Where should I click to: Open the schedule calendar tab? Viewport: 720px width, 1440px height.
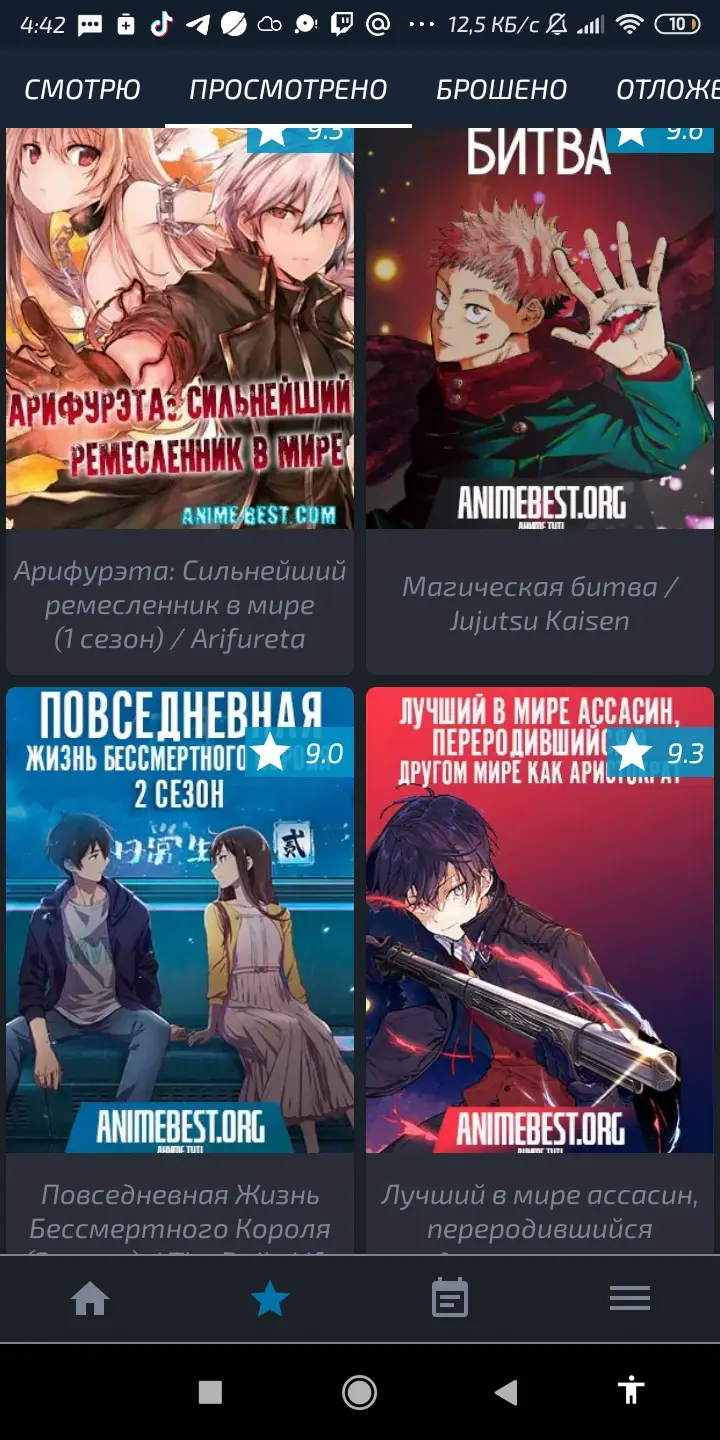click(450, 1299)
